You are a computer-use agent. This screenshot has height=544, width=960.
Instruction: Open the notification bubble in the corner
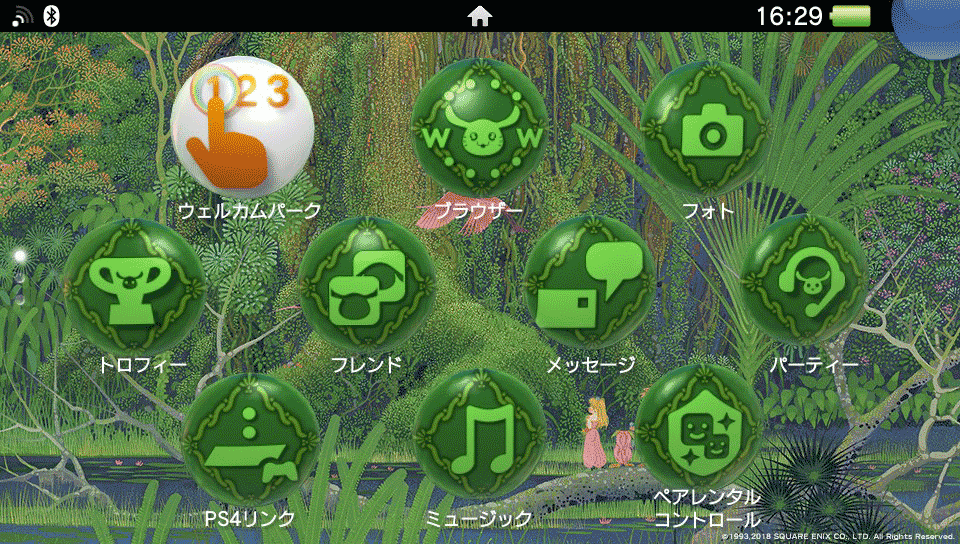point(930,22)
